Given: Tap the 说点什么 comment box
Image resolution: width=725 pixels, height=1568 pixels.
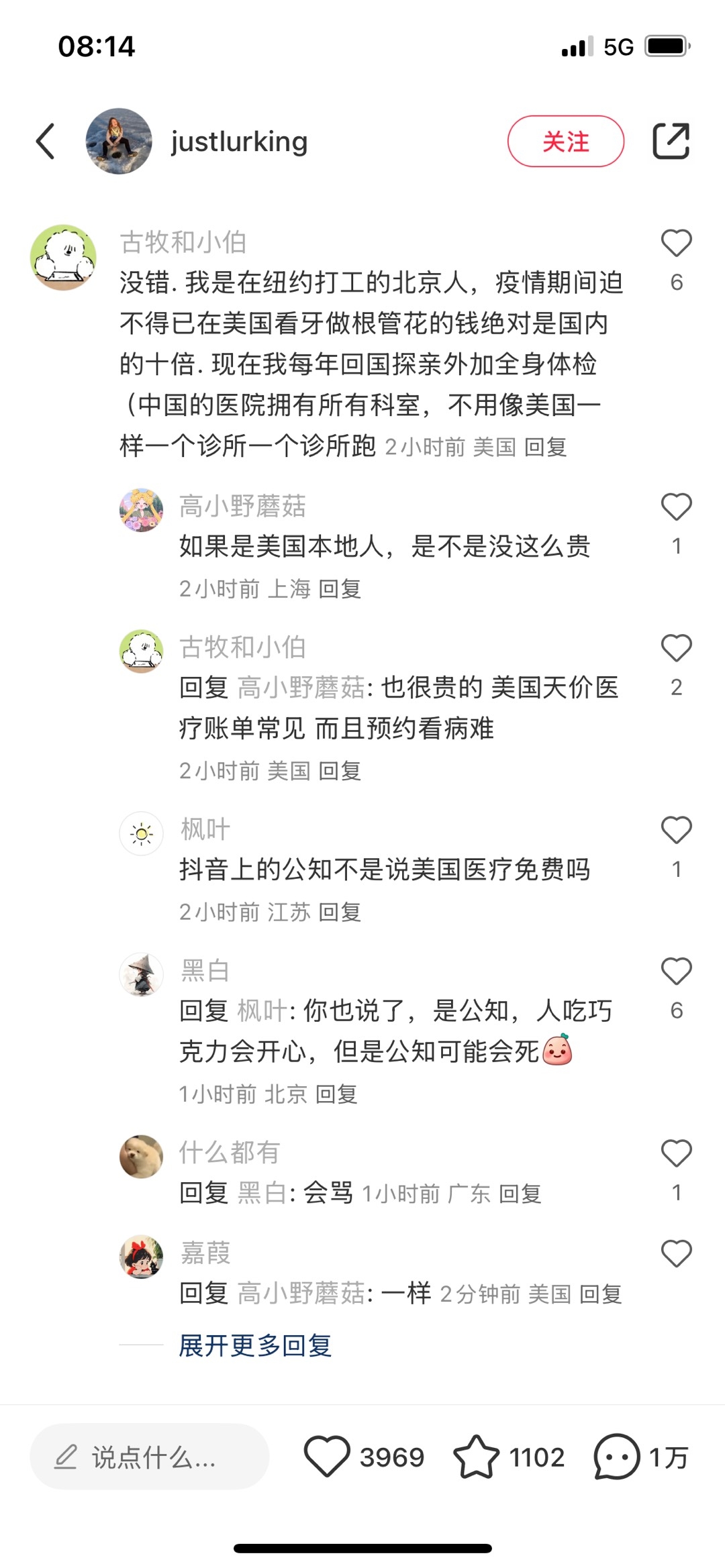Looking at the screenshot, I should point(149,1457).
